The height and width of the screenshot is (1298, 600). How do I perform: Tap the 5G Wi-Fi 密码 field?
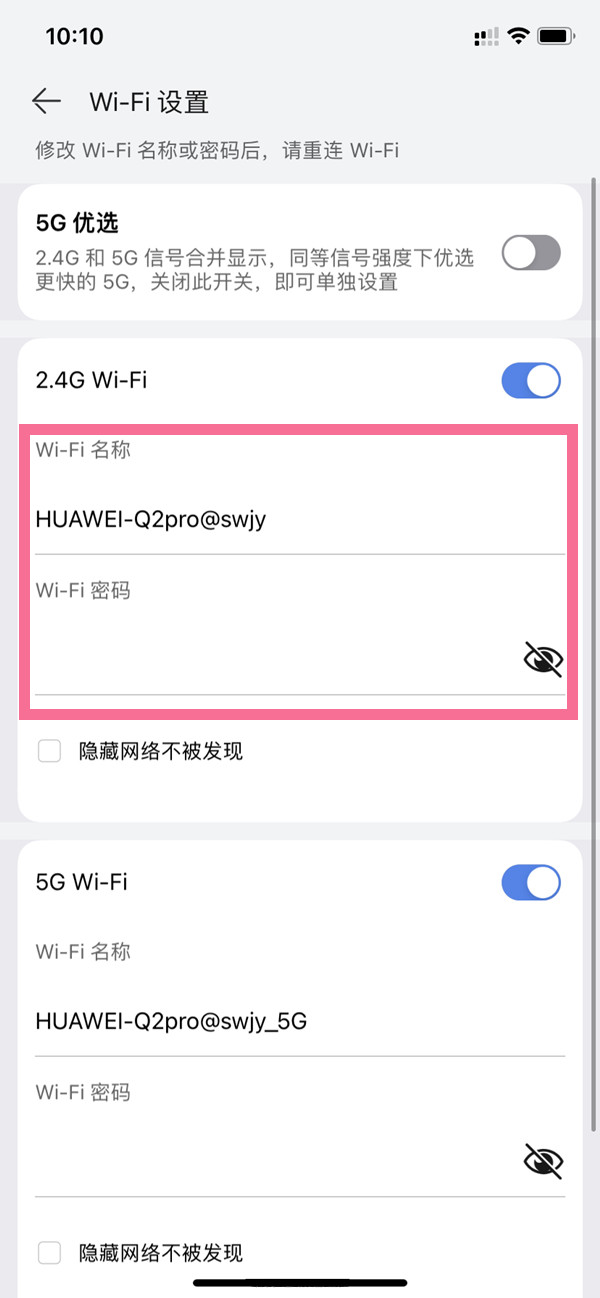pyautogui.click(x=270, y=1161)
